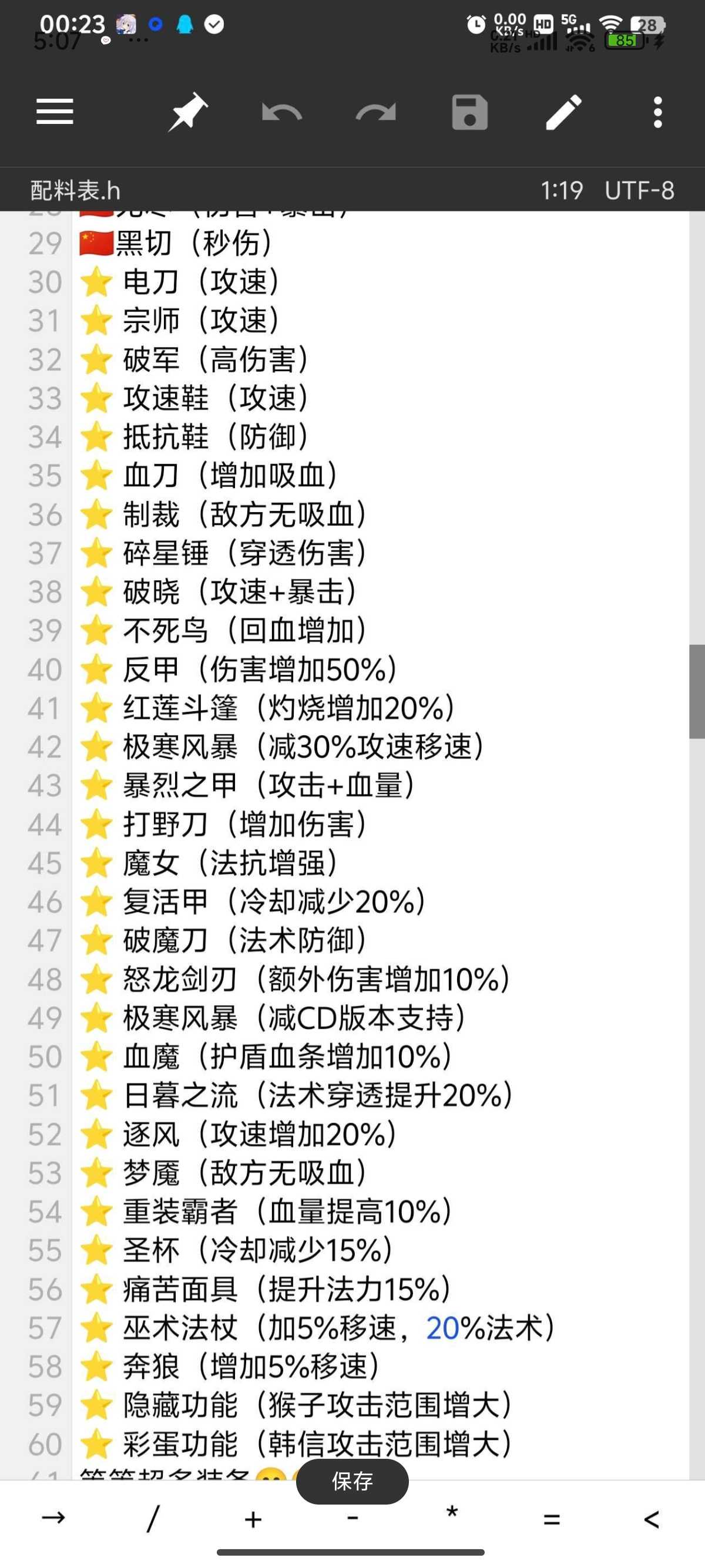Image resolution: width=705 pixels, height=1568 pixels.
Task: Open the three-dot overflow menu
Action: 657,112
